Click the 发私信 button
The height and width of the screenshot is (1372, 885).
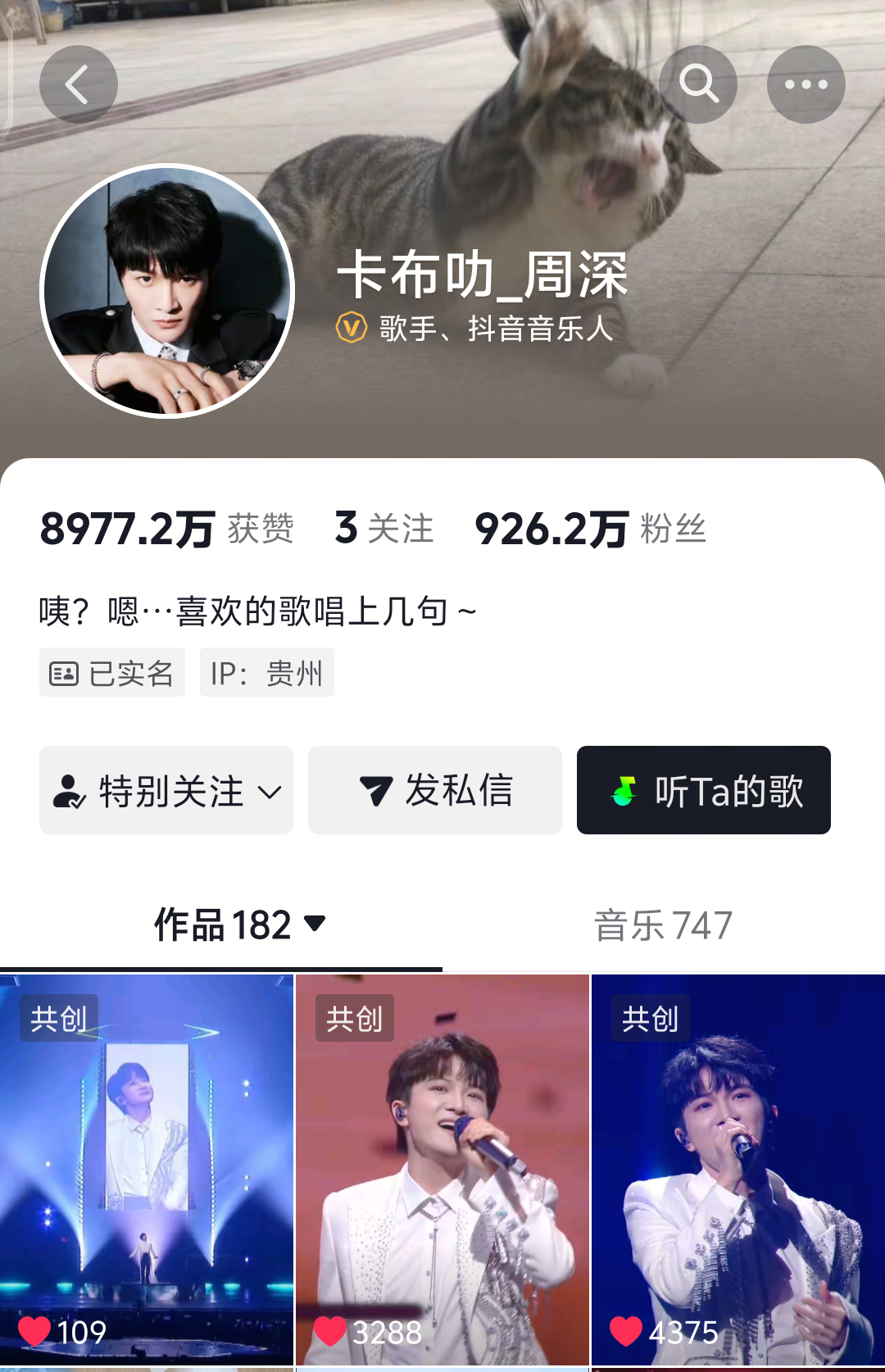pos(434,790)
